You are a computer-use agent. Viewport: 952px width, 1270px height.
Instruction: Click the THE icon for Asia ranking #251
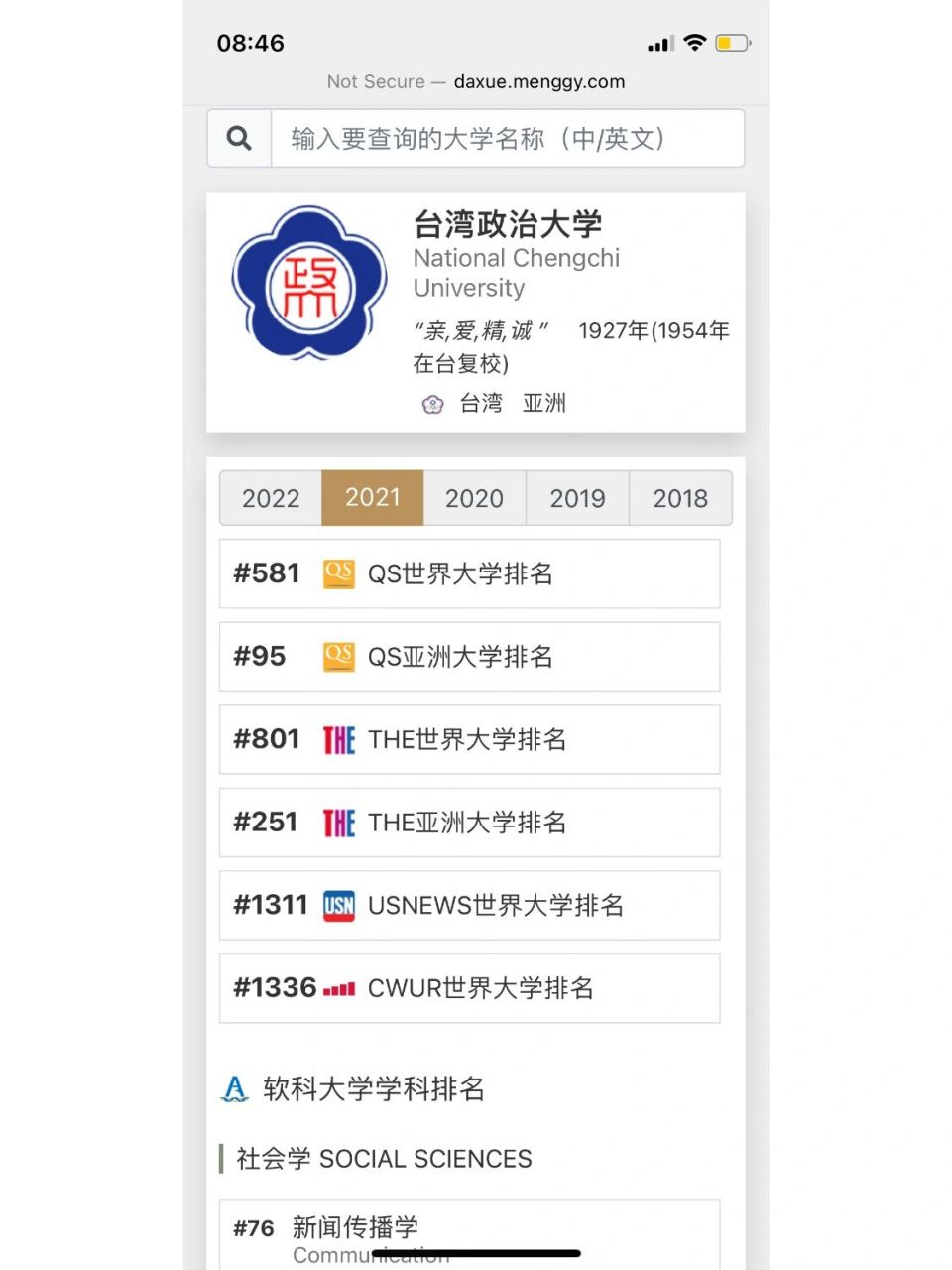point(338,822)
